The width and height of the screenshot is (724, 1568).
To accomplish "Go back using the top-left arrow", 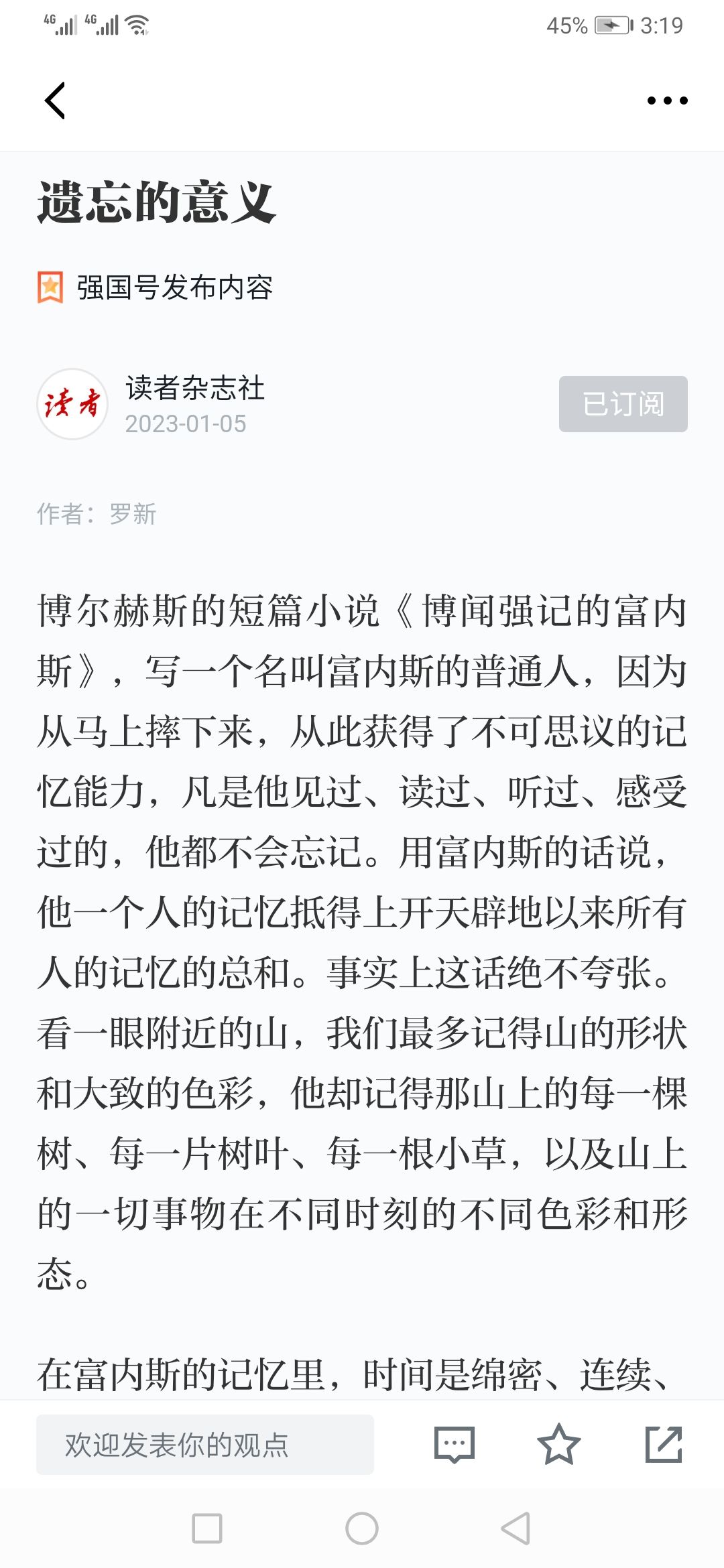I will [55, 101].
